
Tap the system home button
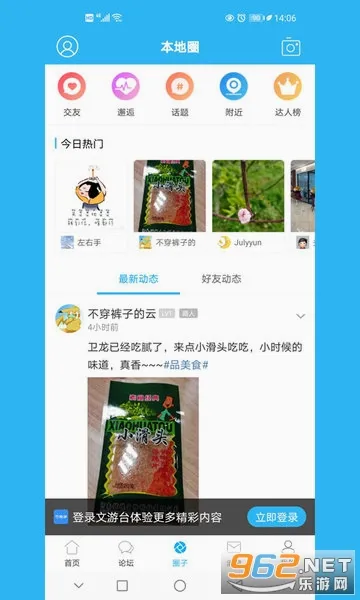coord(180,585)
